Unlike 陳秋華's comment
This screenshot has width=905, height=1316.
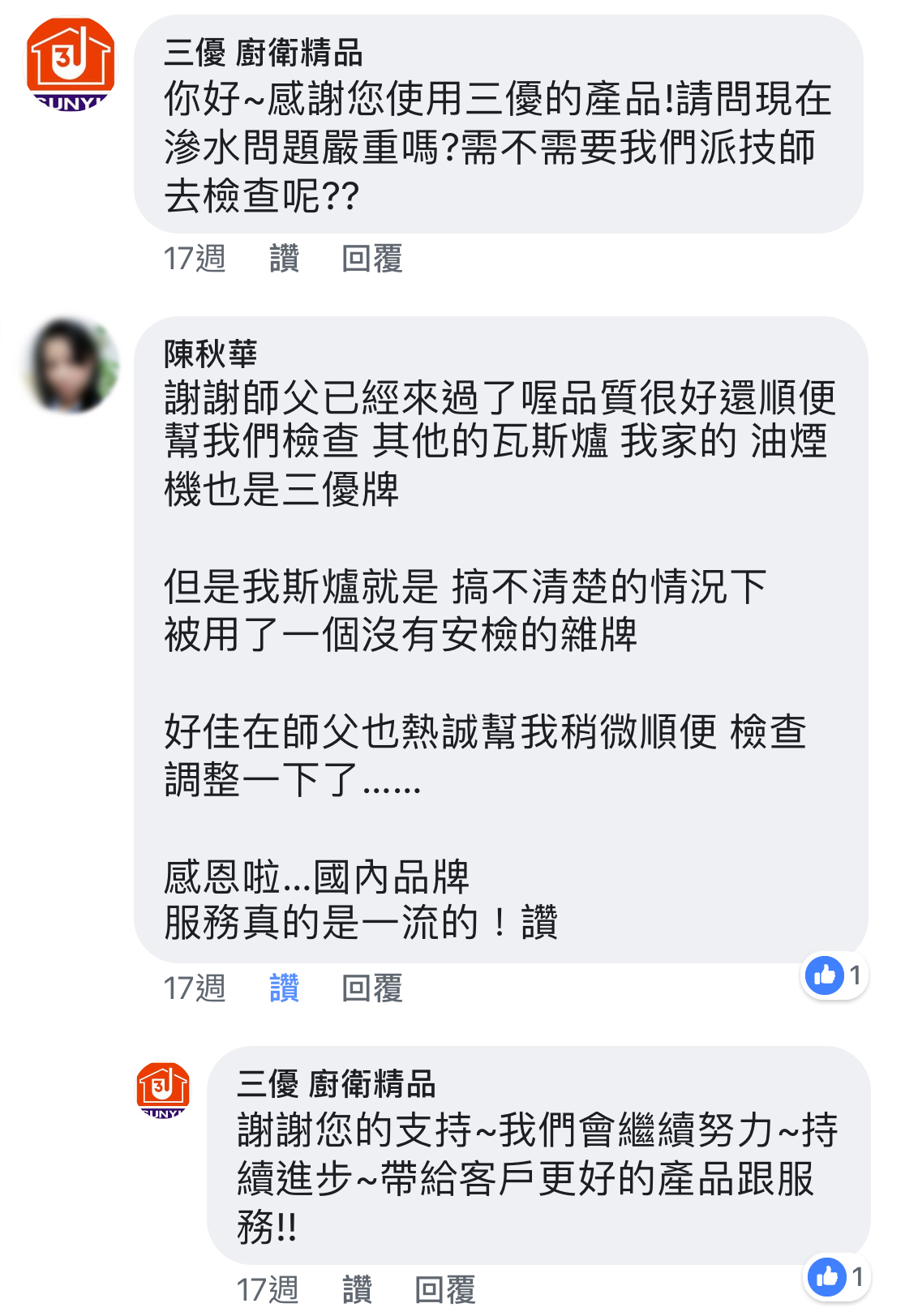click(284, 988)
